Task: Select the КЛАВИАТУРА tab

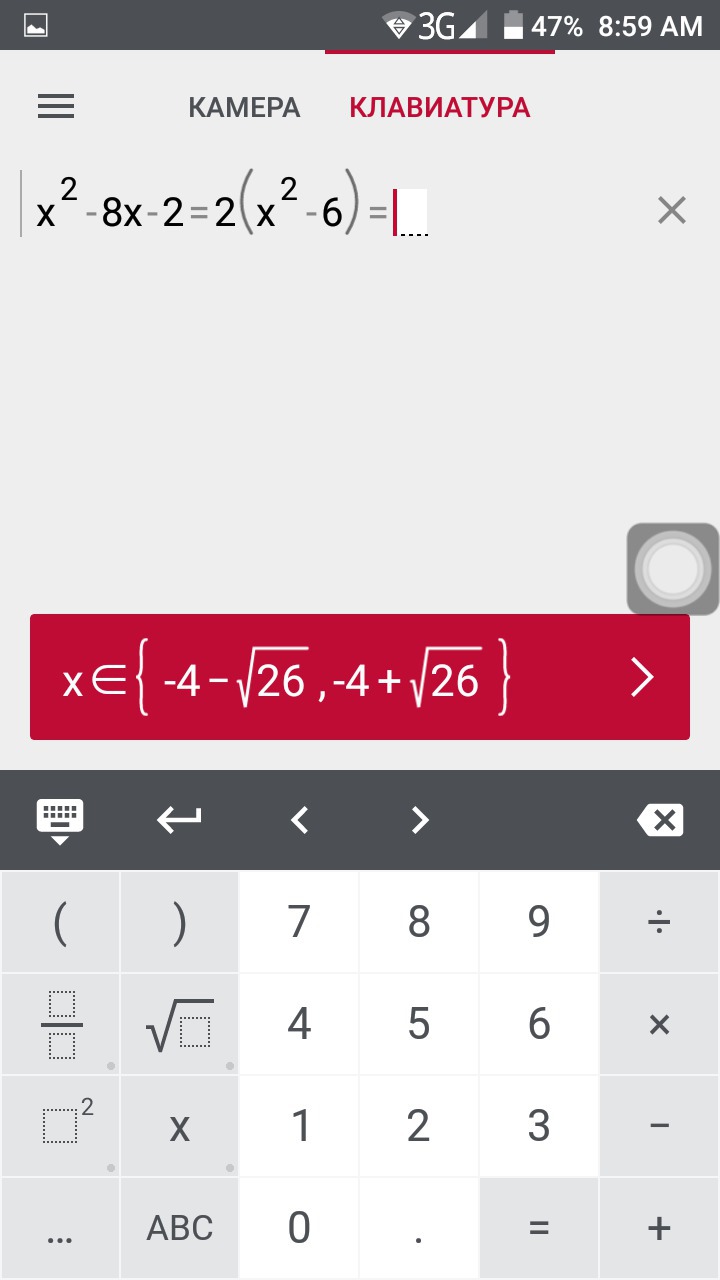Action: [439, 108]
